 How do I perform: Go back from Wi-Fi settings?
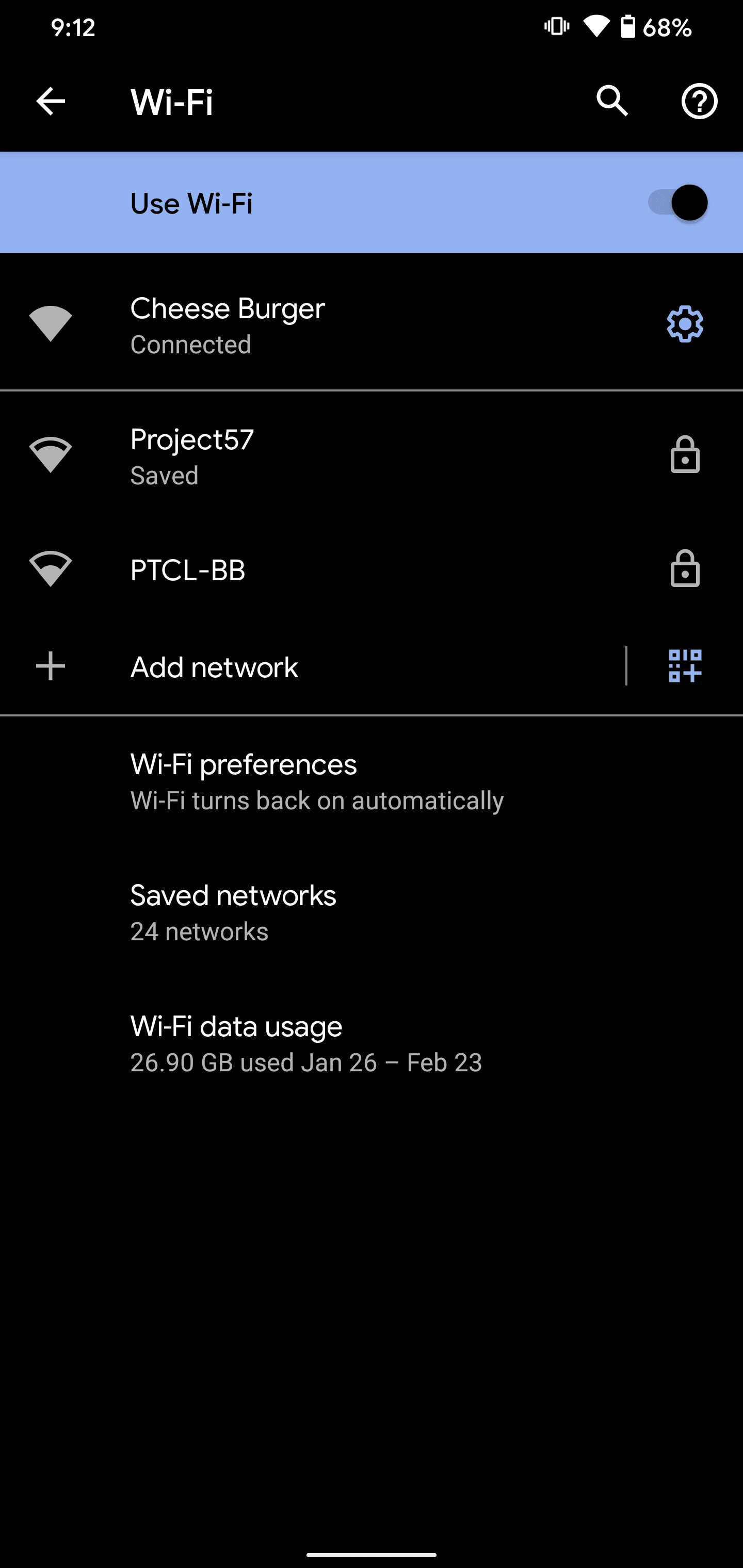51,101
